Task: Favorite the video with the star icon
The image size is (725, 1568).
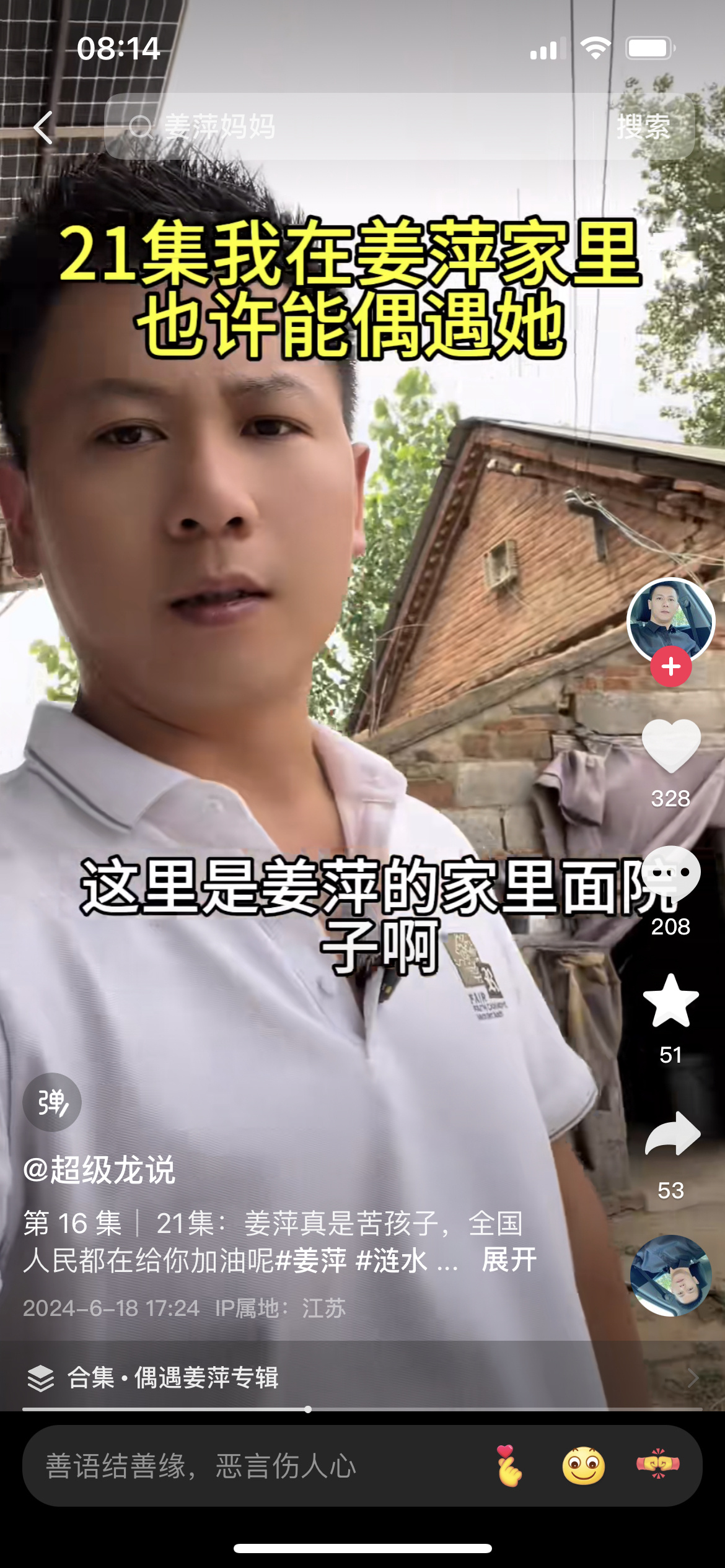Action: (x=670, y=1001)
